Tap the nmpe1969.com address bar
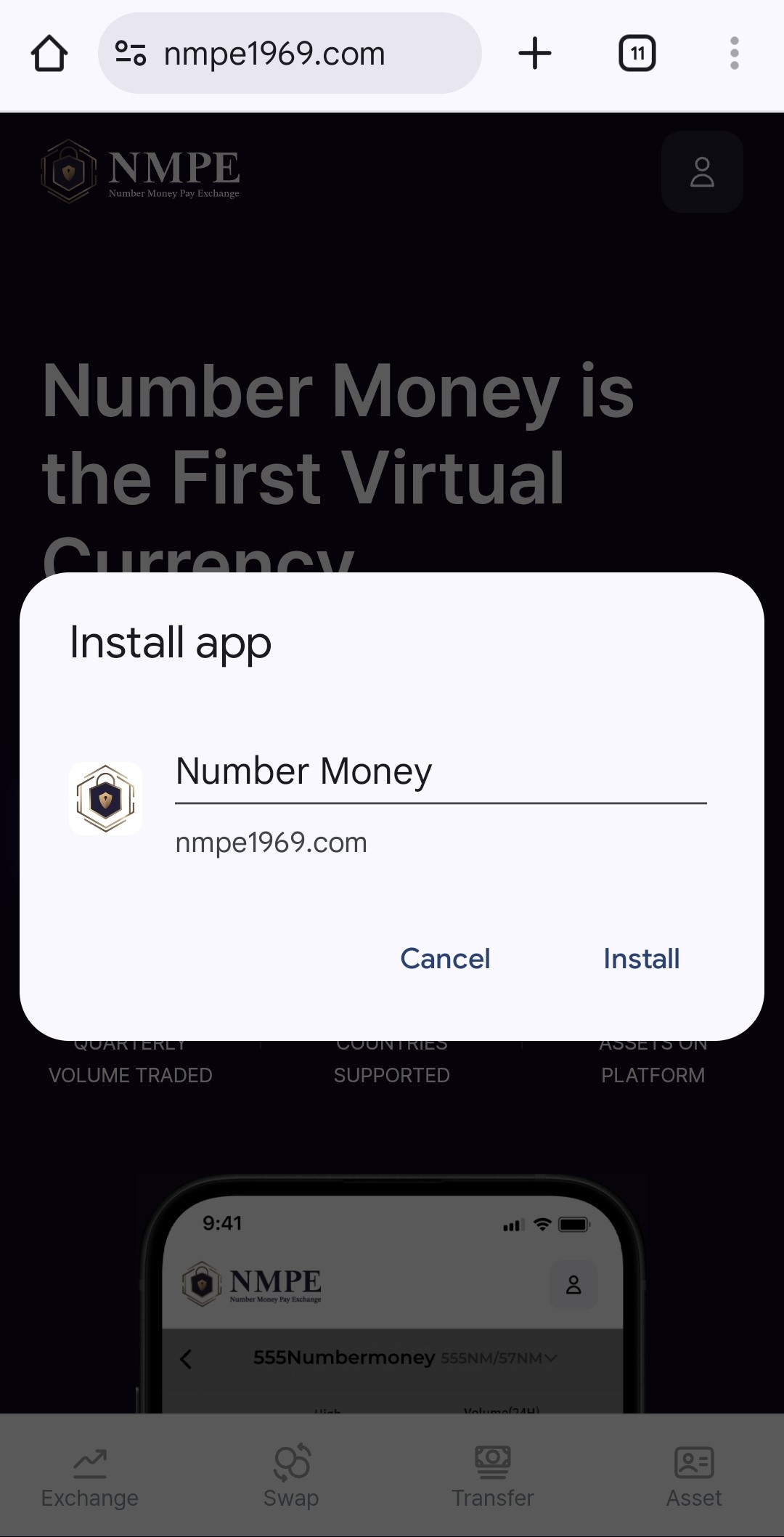This screenshot has width=784, height=1537. pos(290,54)
